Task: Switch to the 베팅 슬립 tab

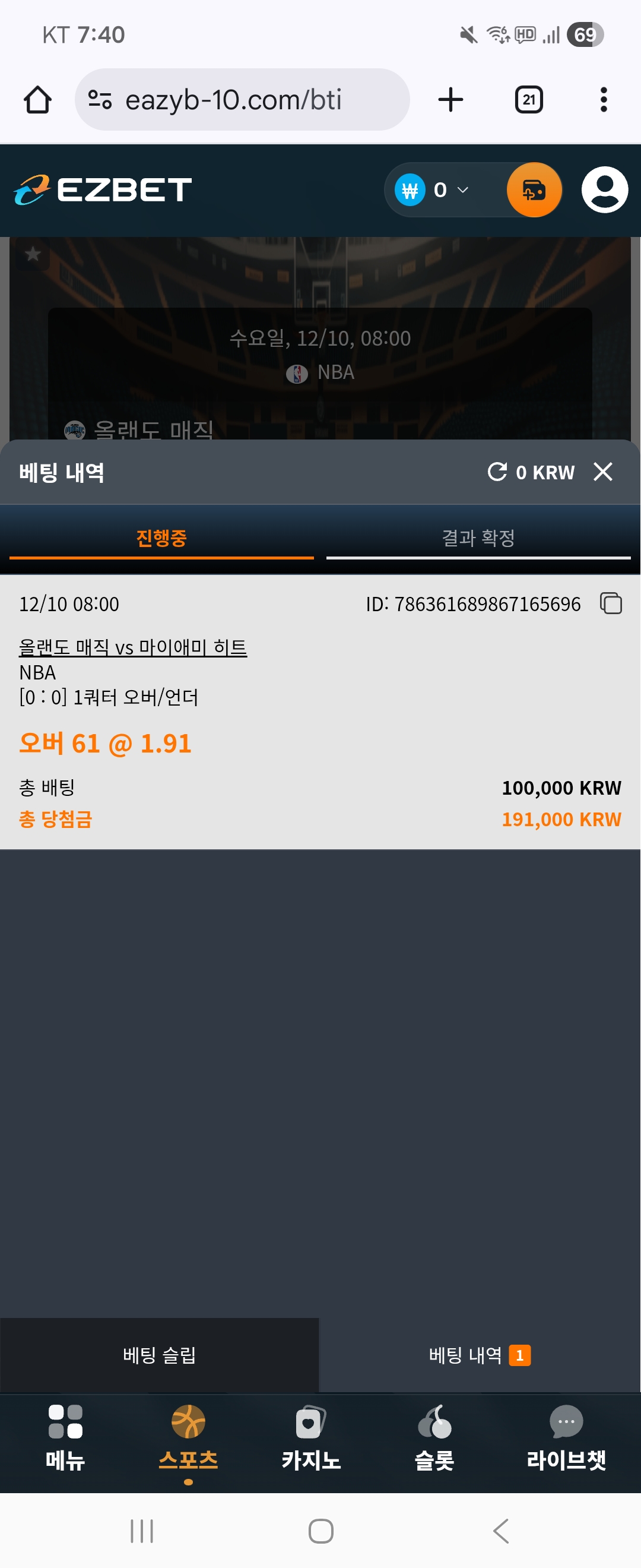Action: pos(159,1355)
